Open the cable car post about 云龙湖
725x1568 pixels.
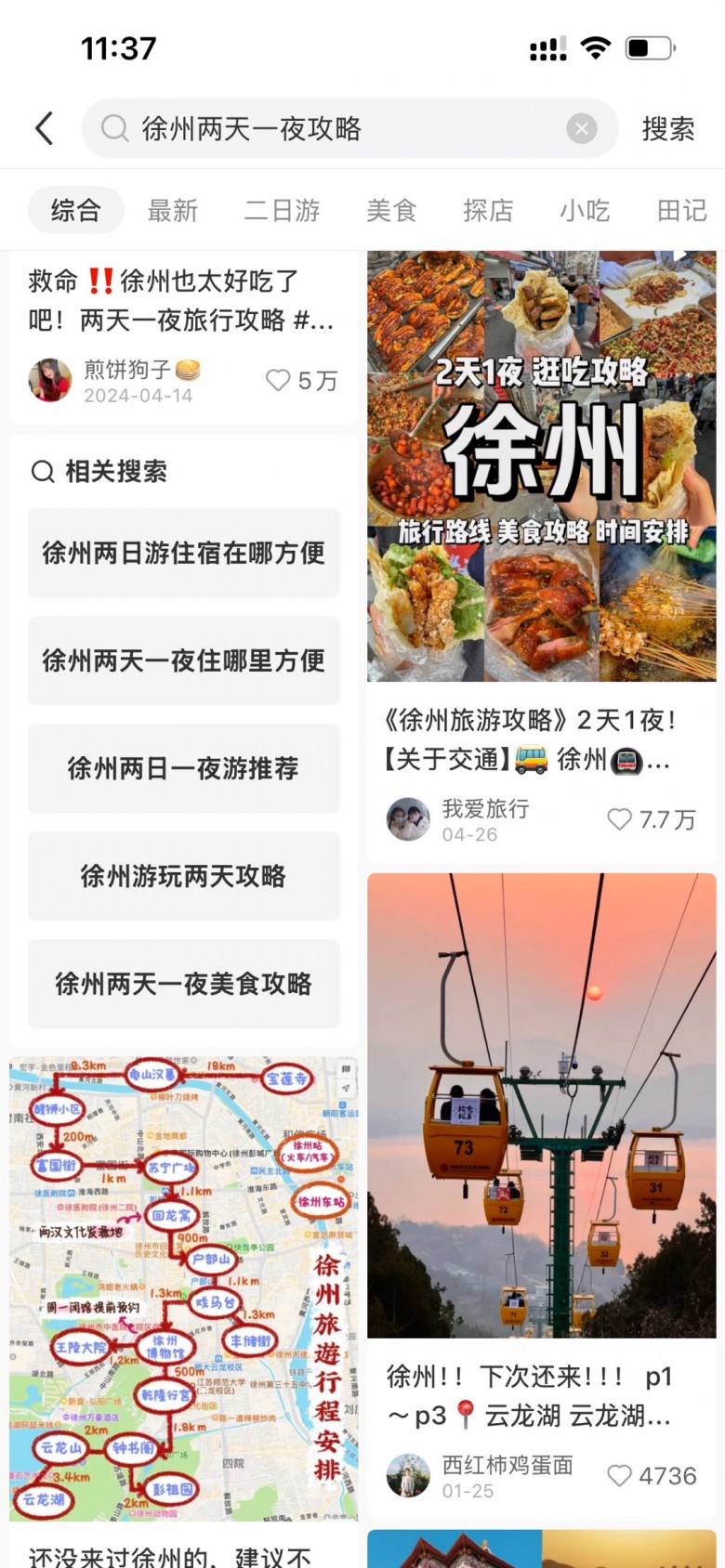pos(541,1105)
